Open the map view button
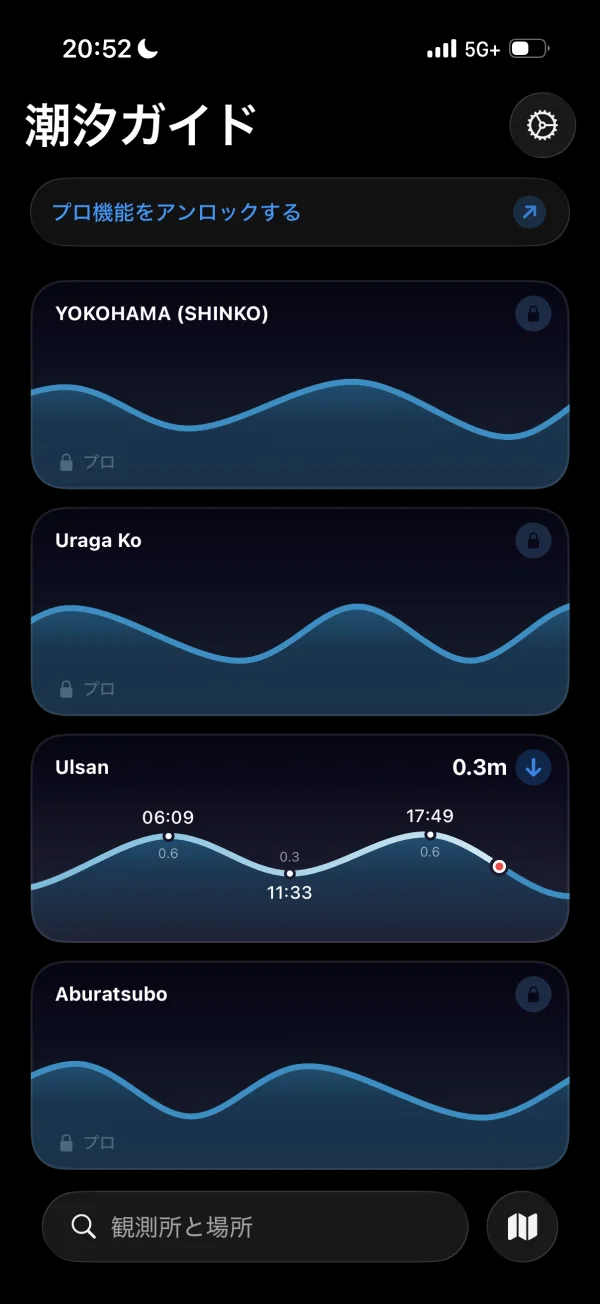The width and height of the screenshot is (600, 1304). click(522, 1226)
